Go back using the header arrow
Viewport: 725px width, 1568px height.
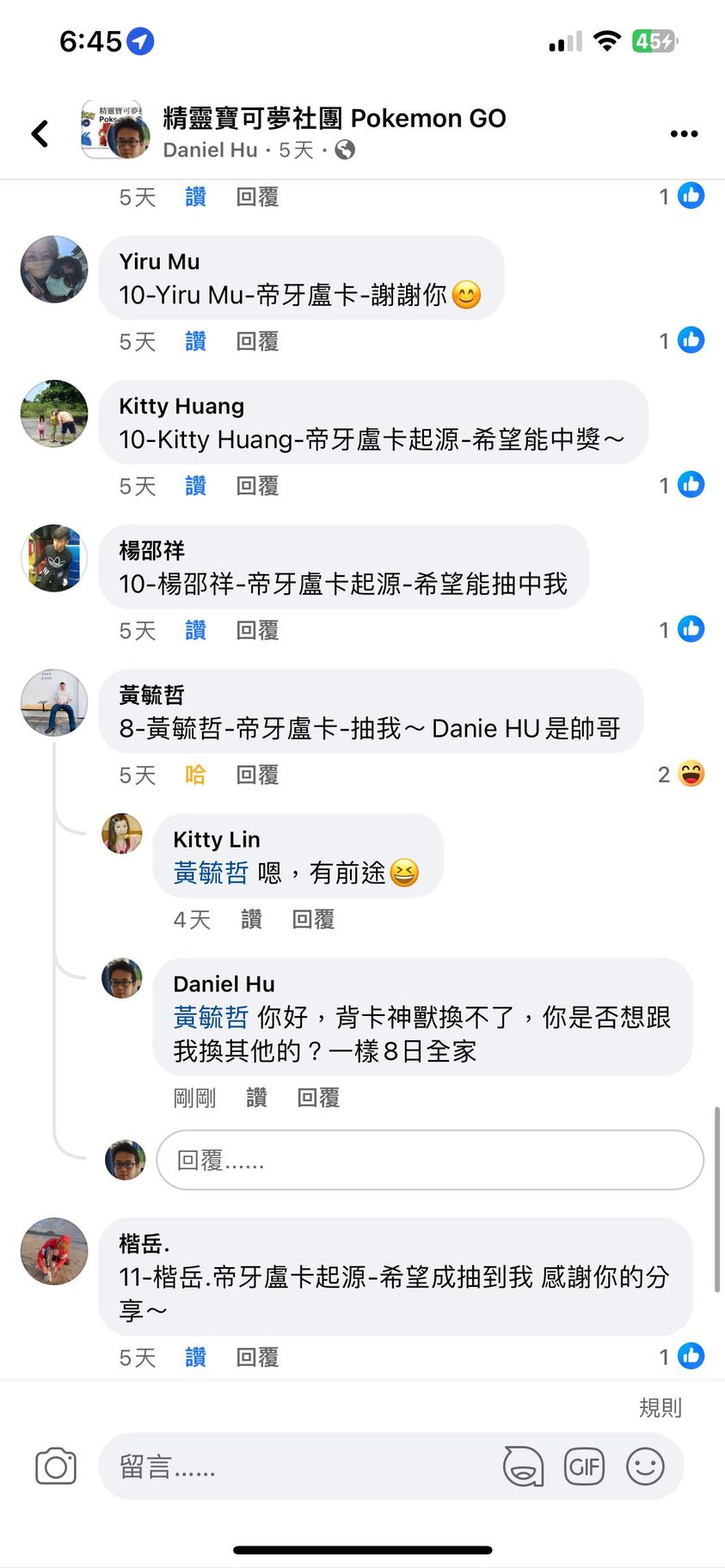pos(40,133)
